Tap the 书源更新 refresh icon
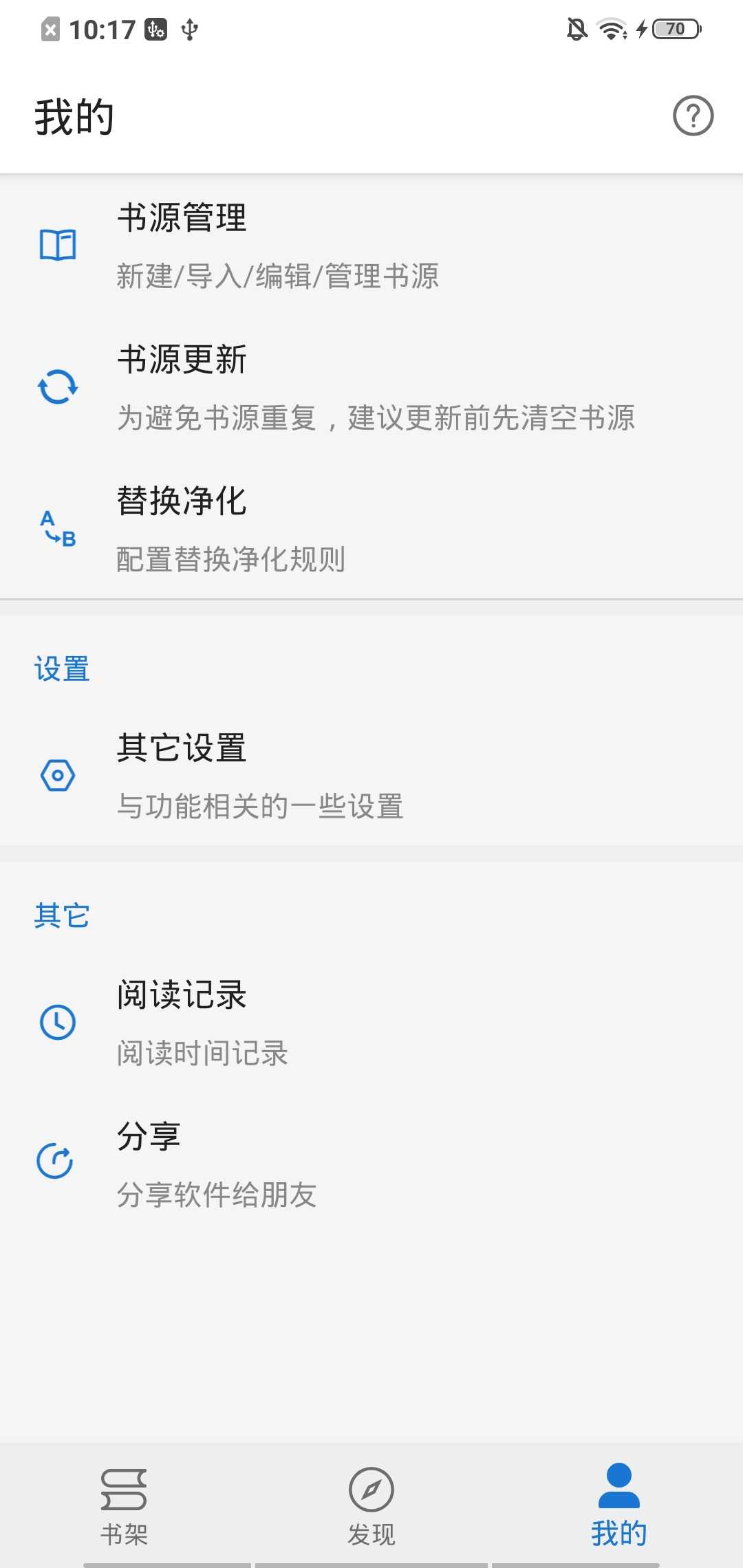 point(58,387)
